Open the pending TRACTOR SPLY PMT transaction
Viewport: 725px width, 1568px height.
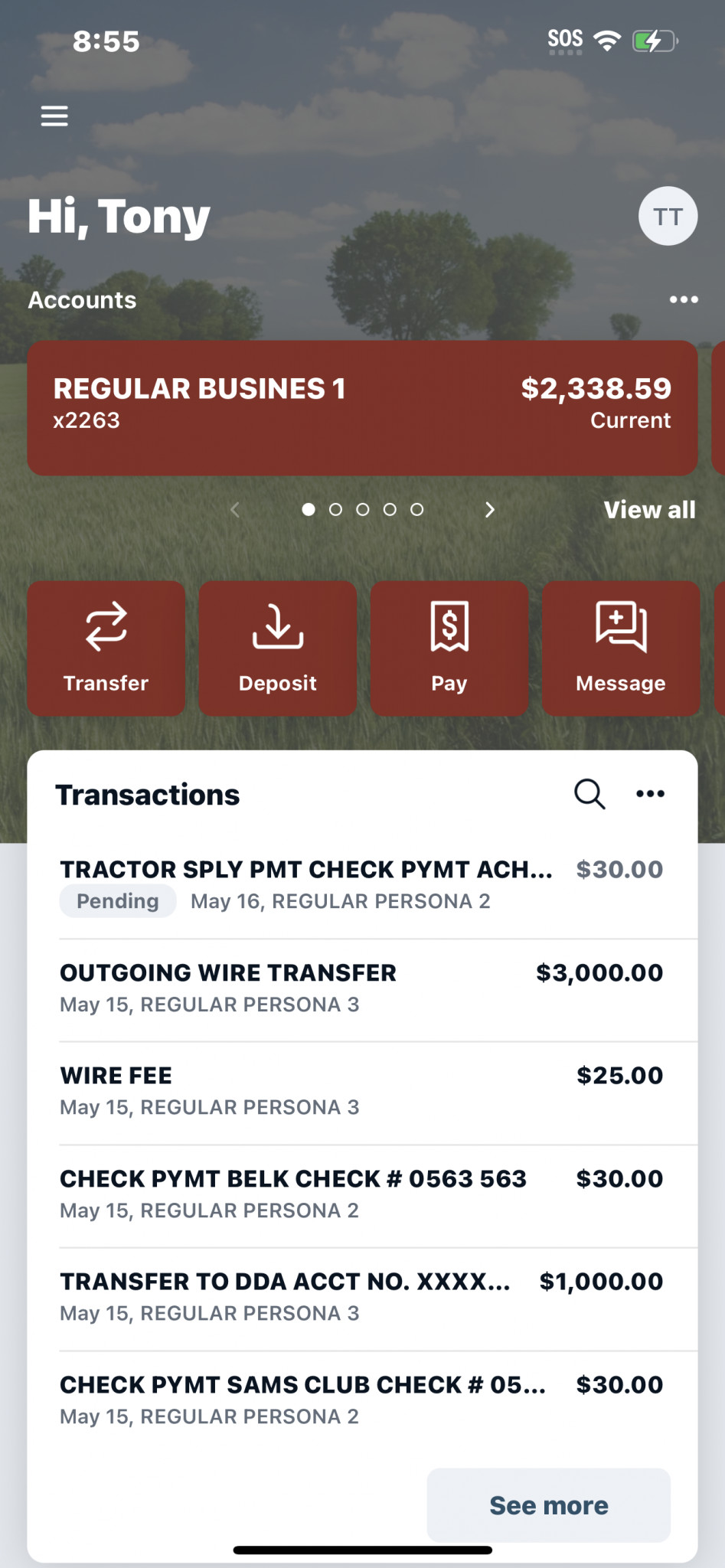[362, 886]
